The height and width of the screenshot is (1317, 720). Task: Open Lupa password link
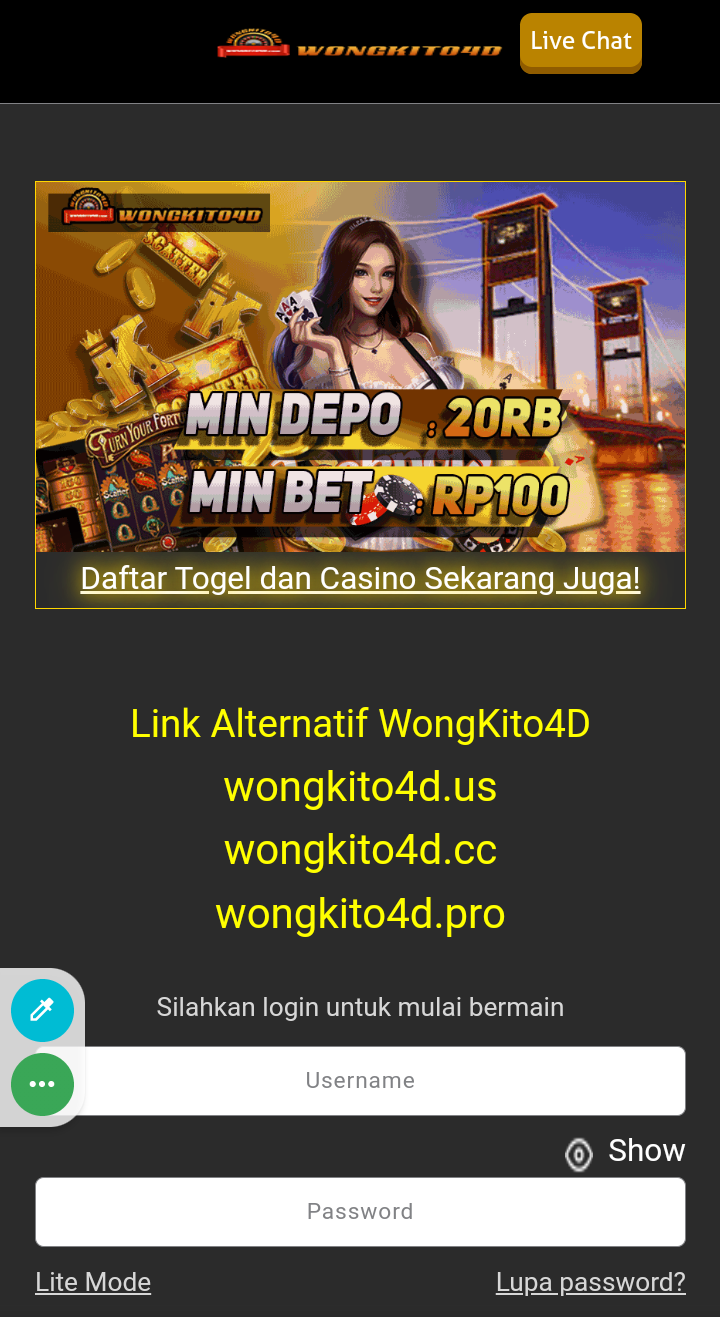pos(590,1283)
